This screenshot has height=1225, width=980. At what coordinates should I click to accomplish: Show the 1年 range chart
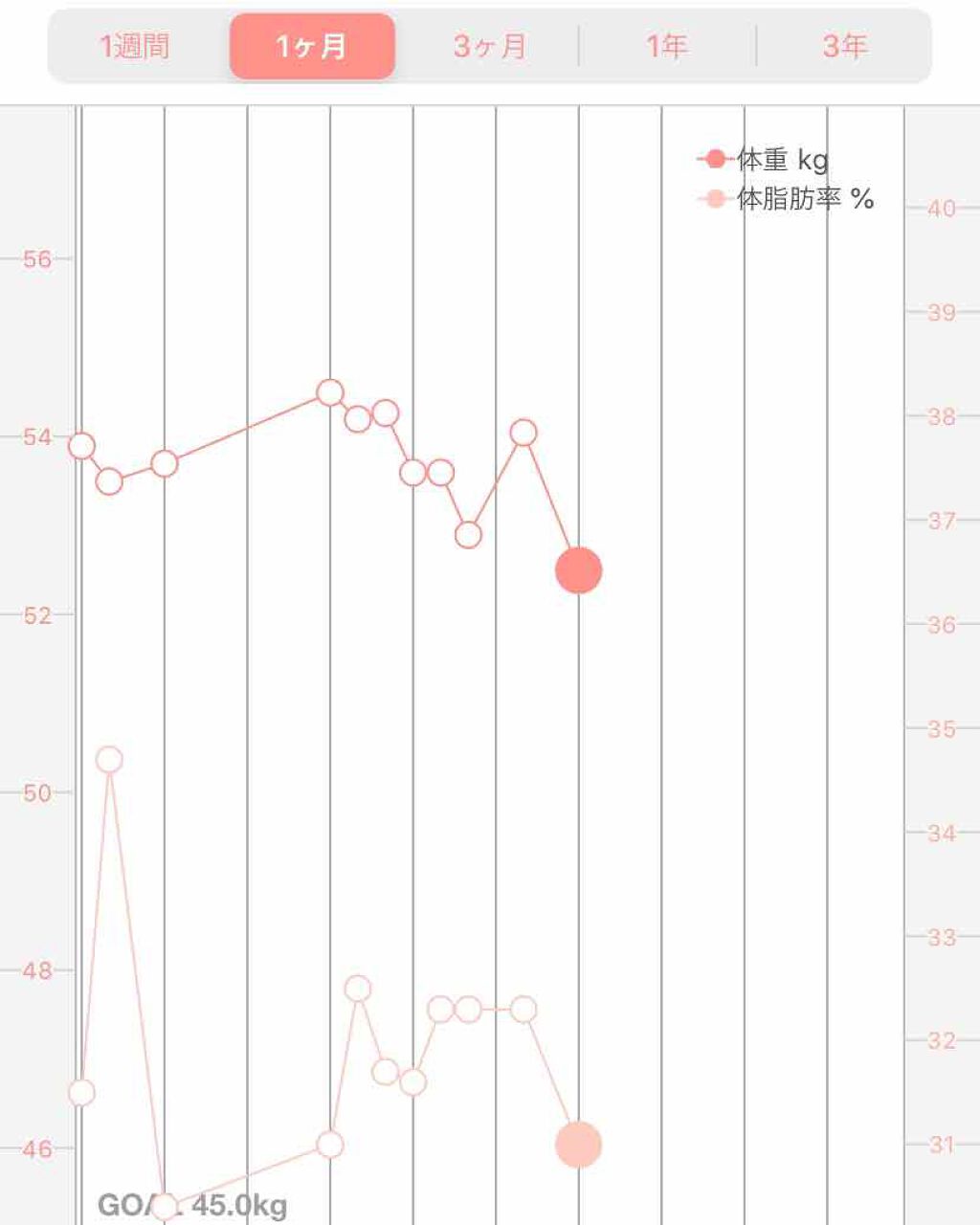[666, 46]
